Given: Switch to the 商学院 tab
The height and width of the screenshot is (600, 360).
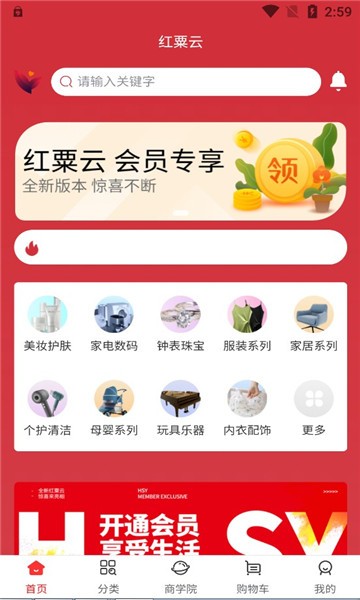Looking at the screenshot, I should coord(181,577).
